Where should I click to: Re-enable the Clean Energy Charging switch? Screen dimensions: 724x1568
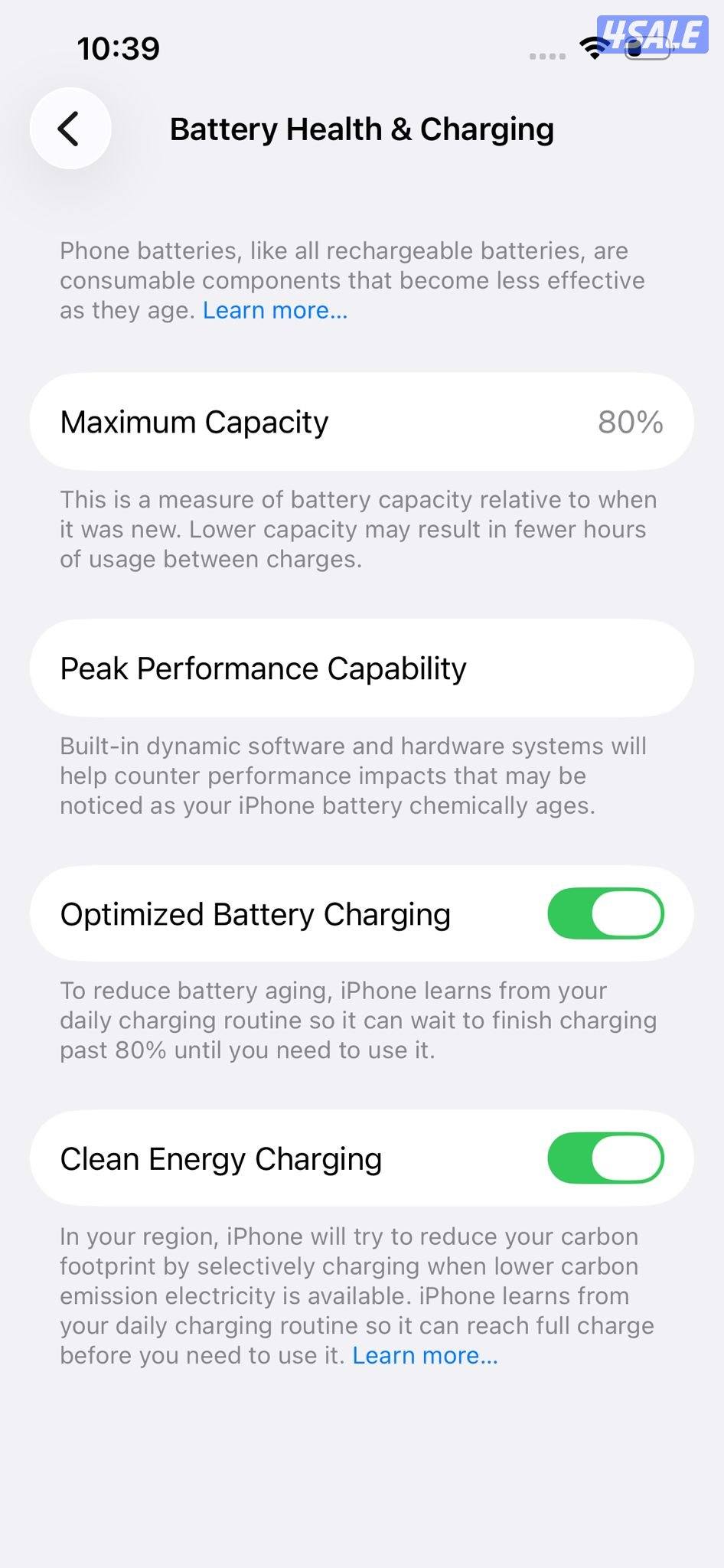point(607,1158)
